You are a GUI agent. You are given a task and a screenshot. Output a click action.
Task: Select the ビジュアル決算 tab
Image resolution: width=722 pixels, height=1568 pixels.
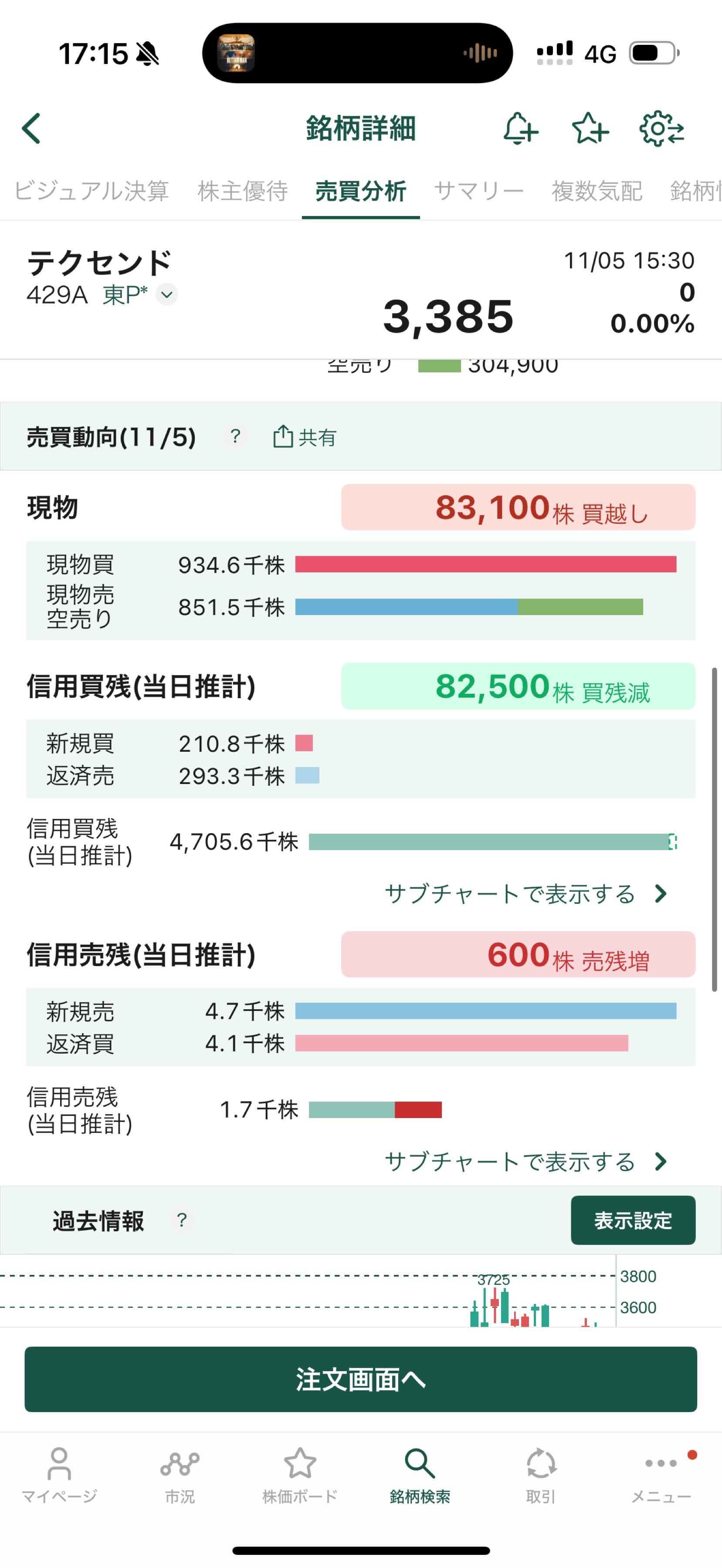point(92,190)
